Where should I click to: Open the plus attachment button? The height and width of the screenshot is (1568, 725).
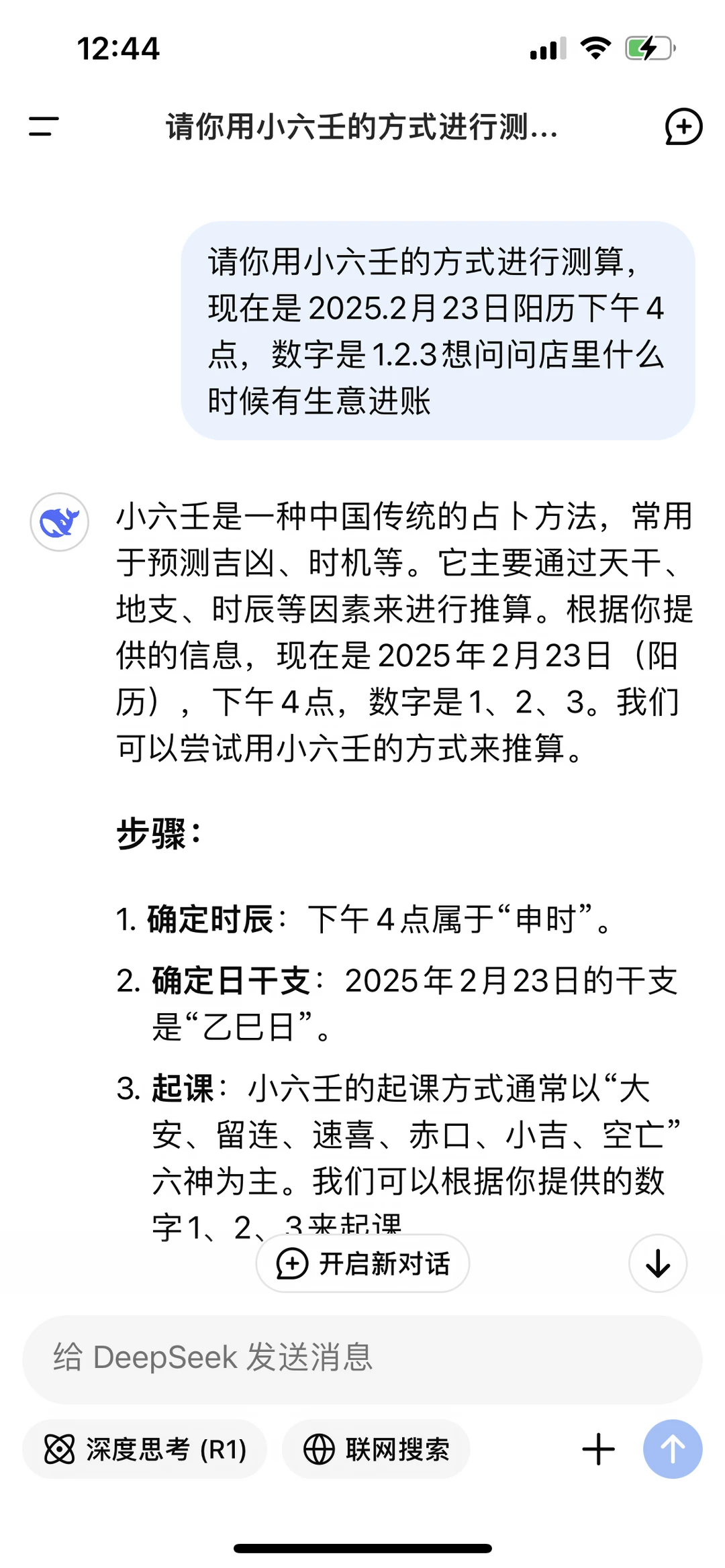pos(598,1449)
